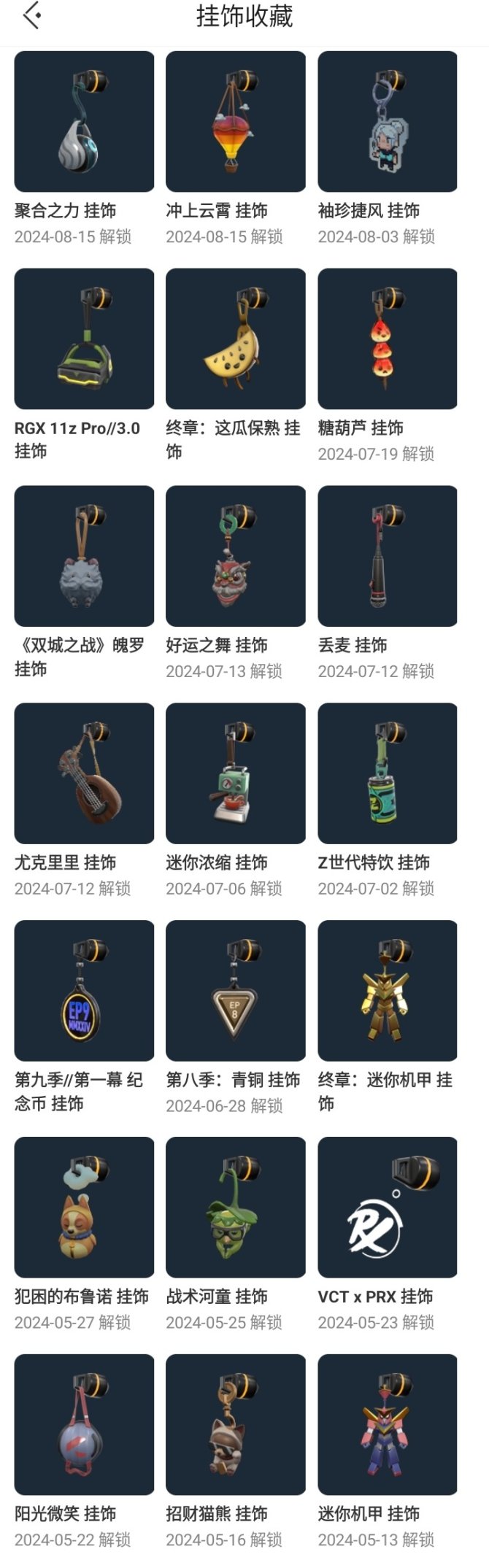Image resolution: width=489 pixels, height=1568 pixels.
Task: Go back from 挂饰收藏 page
Action: pos(31,15)
